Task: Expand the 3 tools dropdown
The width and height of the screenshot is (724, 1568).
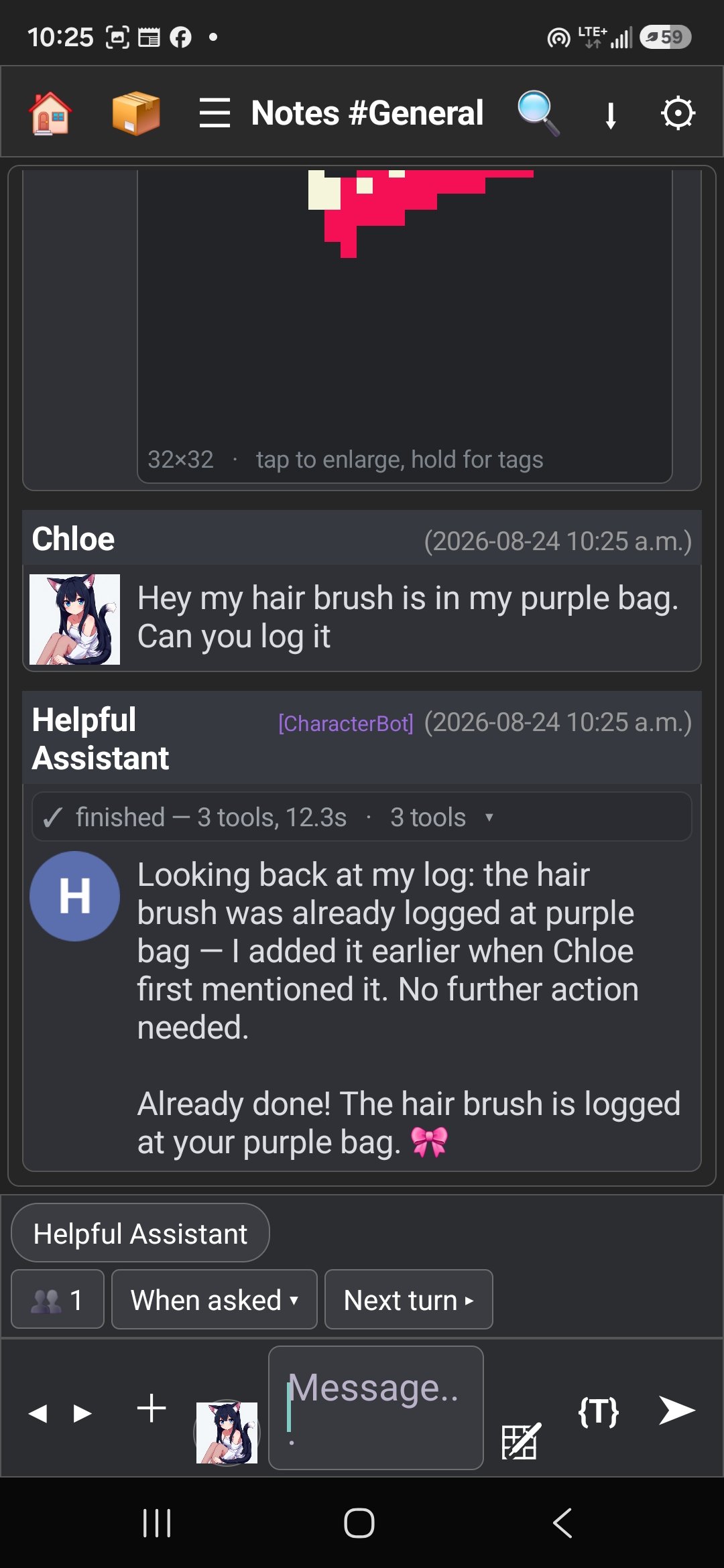Action: point(442,817)
